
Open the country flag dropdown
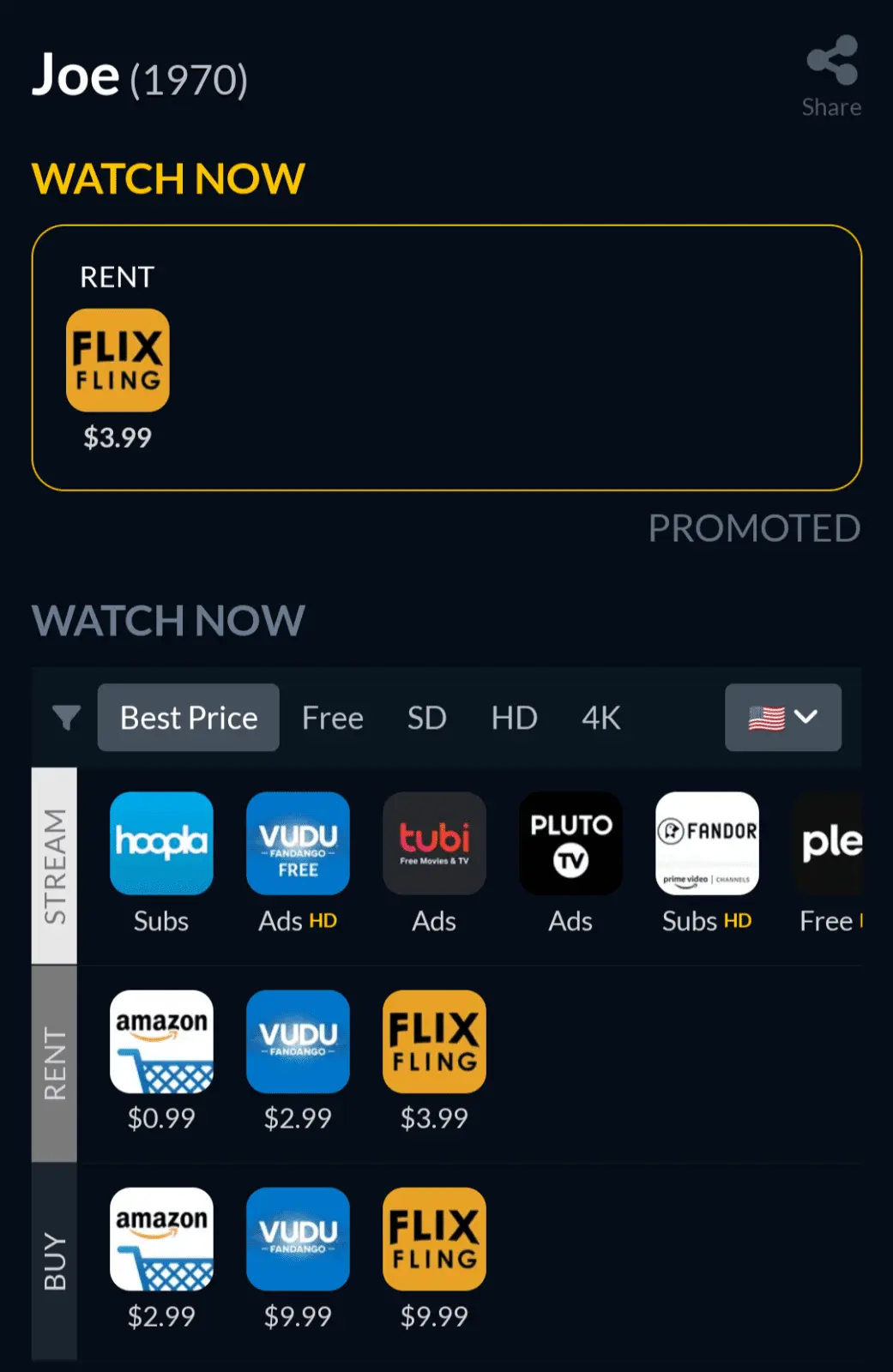(782, 718)
